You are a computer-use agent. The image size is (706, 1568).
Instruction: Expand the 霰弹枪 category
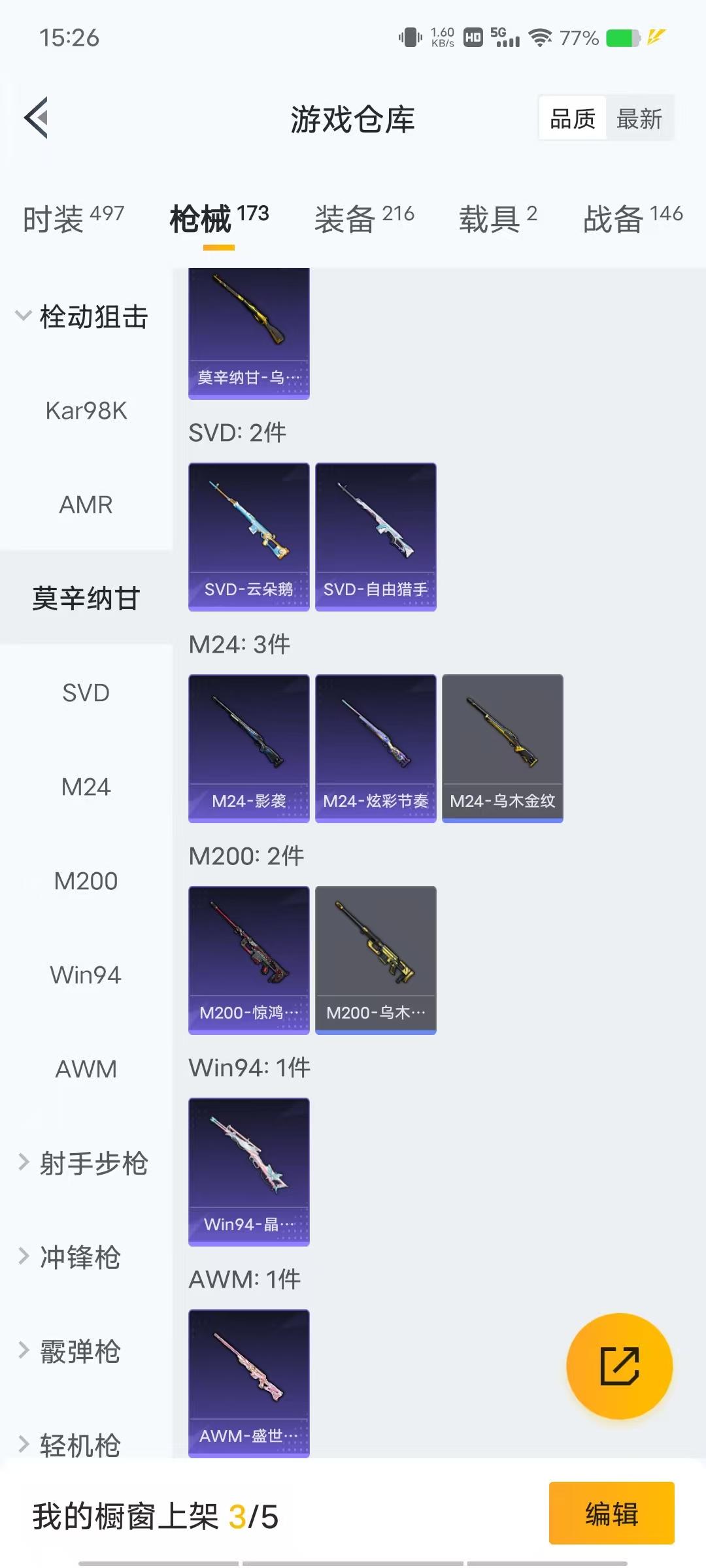point(71,1352)
